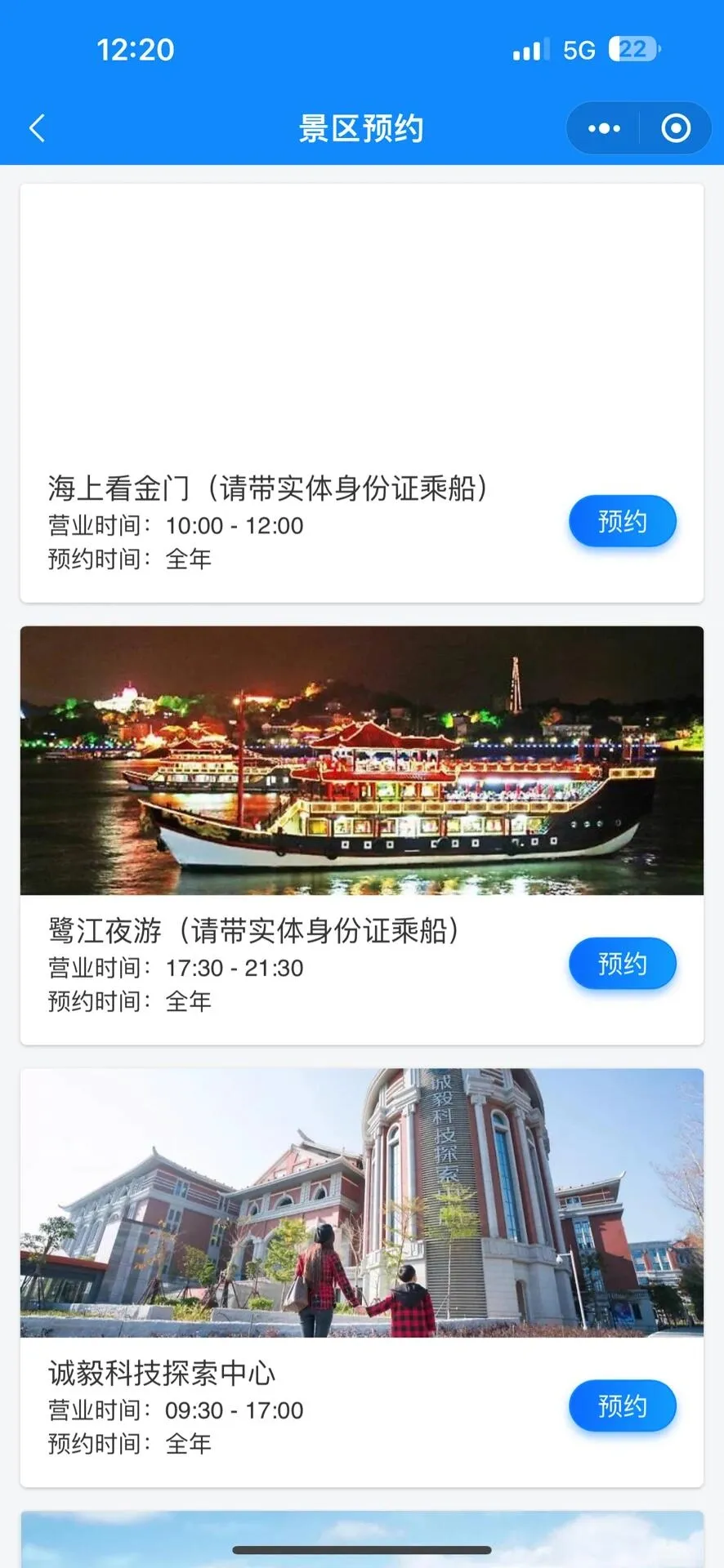The height and width of the screenshot is (1568, 724).
Task: Tap 预约 for 海上看金门
Action: tap(622, 521)
